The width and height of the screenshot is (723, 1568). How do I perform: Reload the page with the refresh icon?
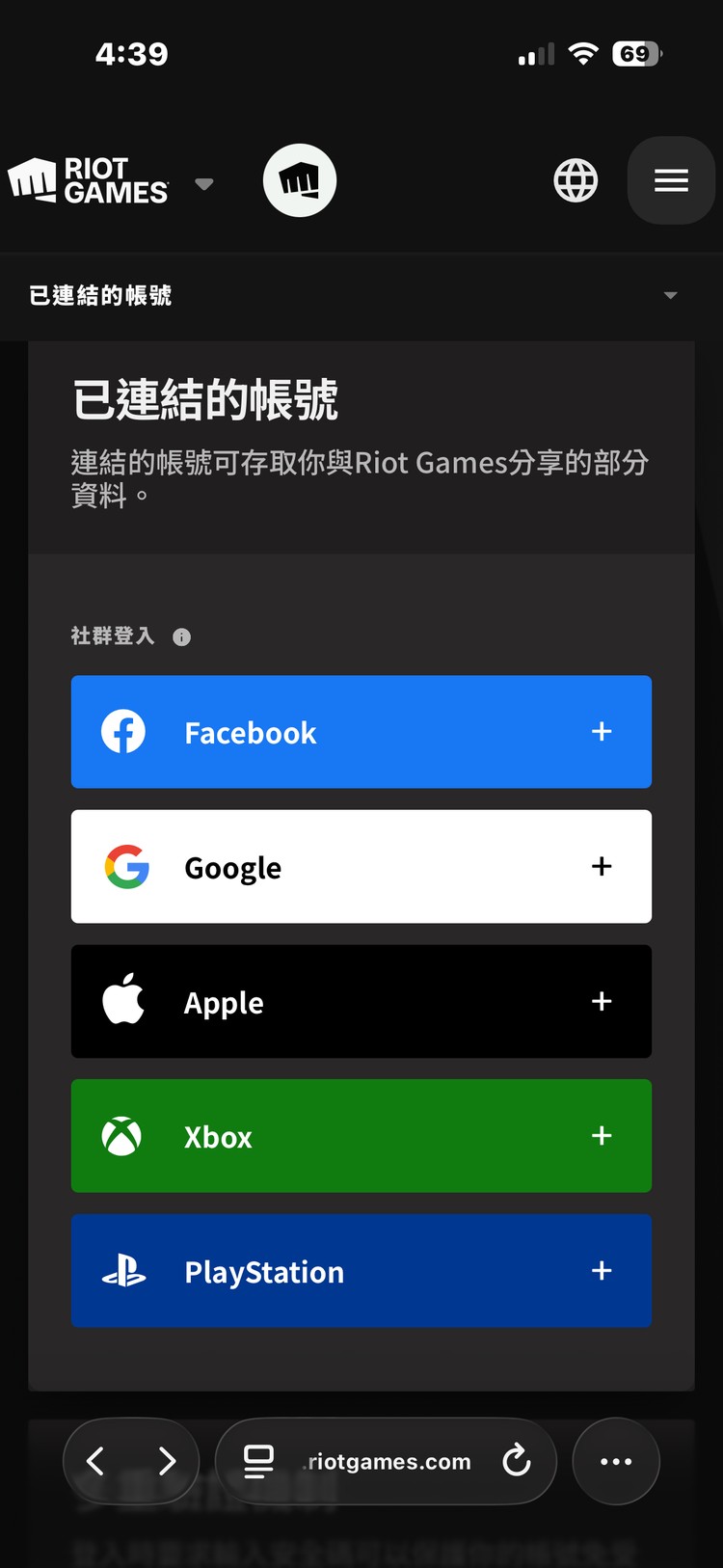tap(517, 1461)
